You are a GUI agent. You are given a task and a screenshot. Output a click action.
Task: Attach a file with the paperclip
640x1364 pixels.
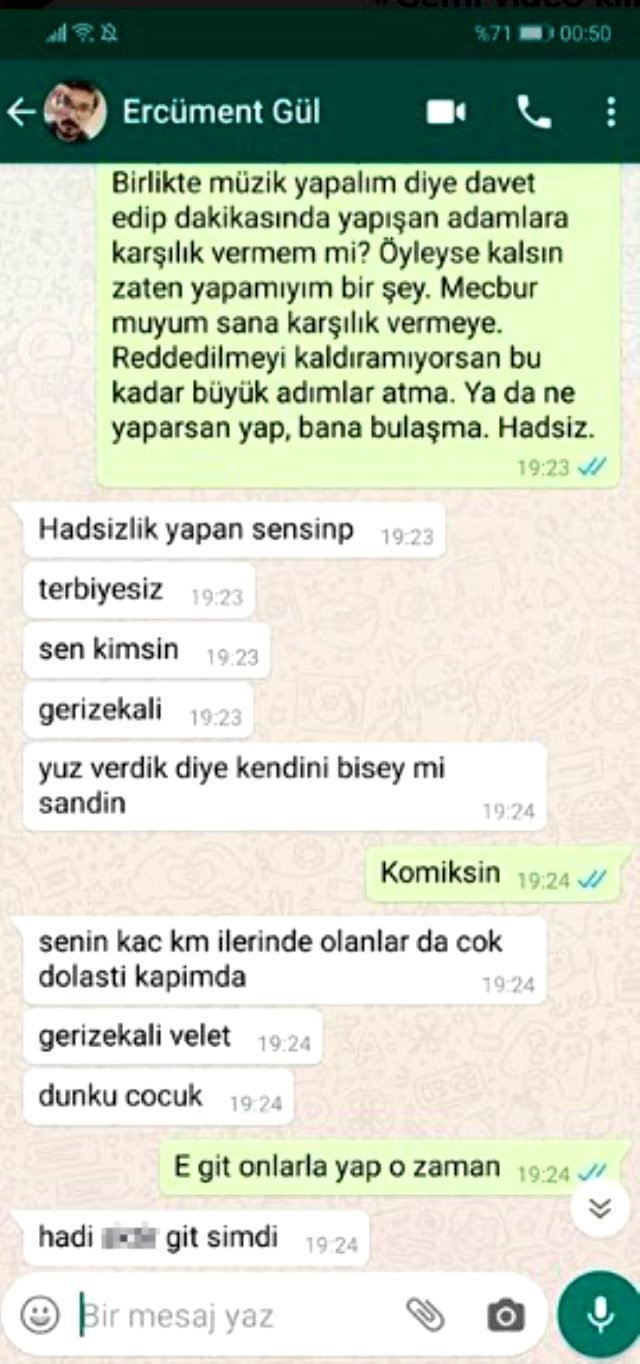coord(425,1315)
